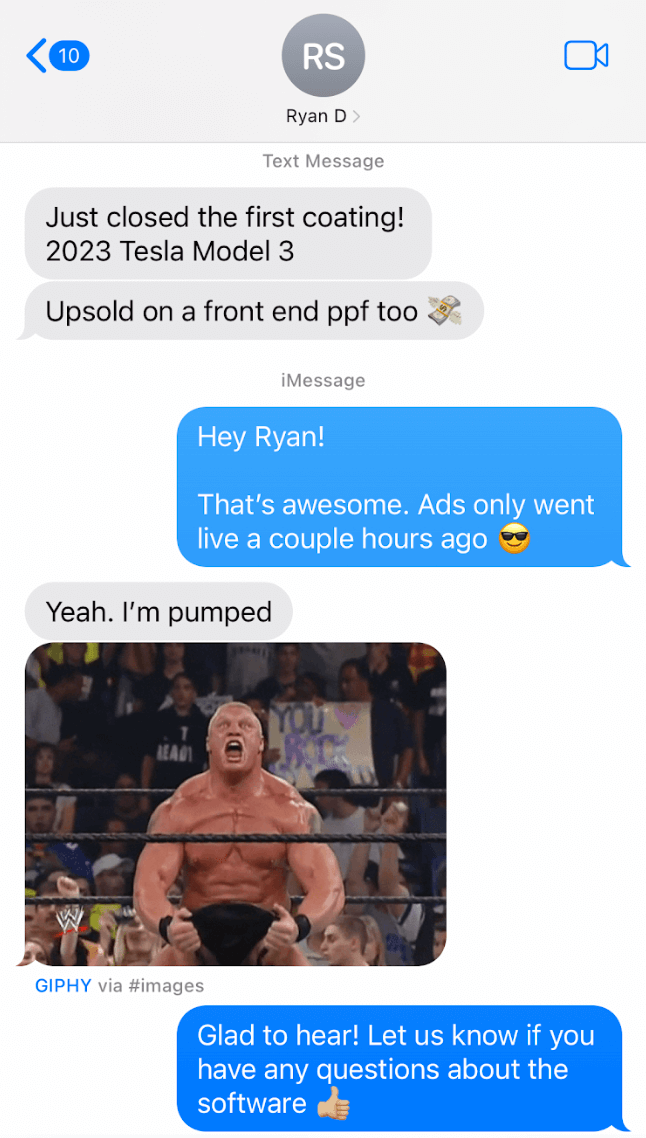Start a FaceTime video call
The width and height of the screenshot is (646, 1138).
pos(586,56)
